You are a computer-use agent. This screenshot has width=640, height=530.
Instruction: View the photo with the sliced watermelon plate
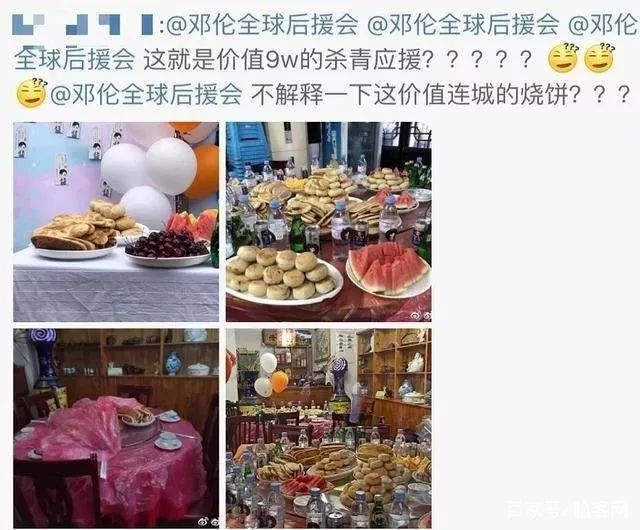(328, 221)
